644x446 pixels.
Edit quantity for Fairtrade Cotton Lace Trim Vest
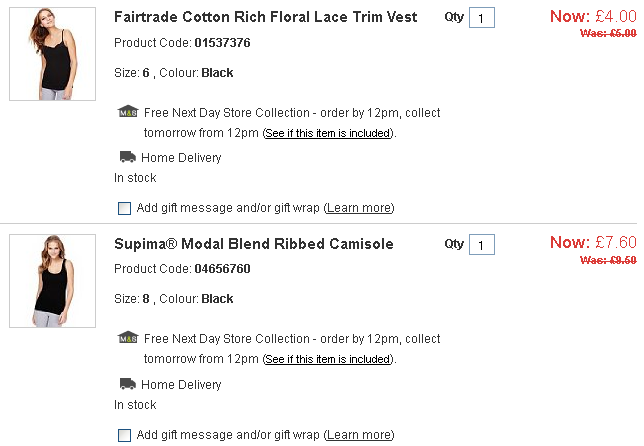(x=482, y=19)
